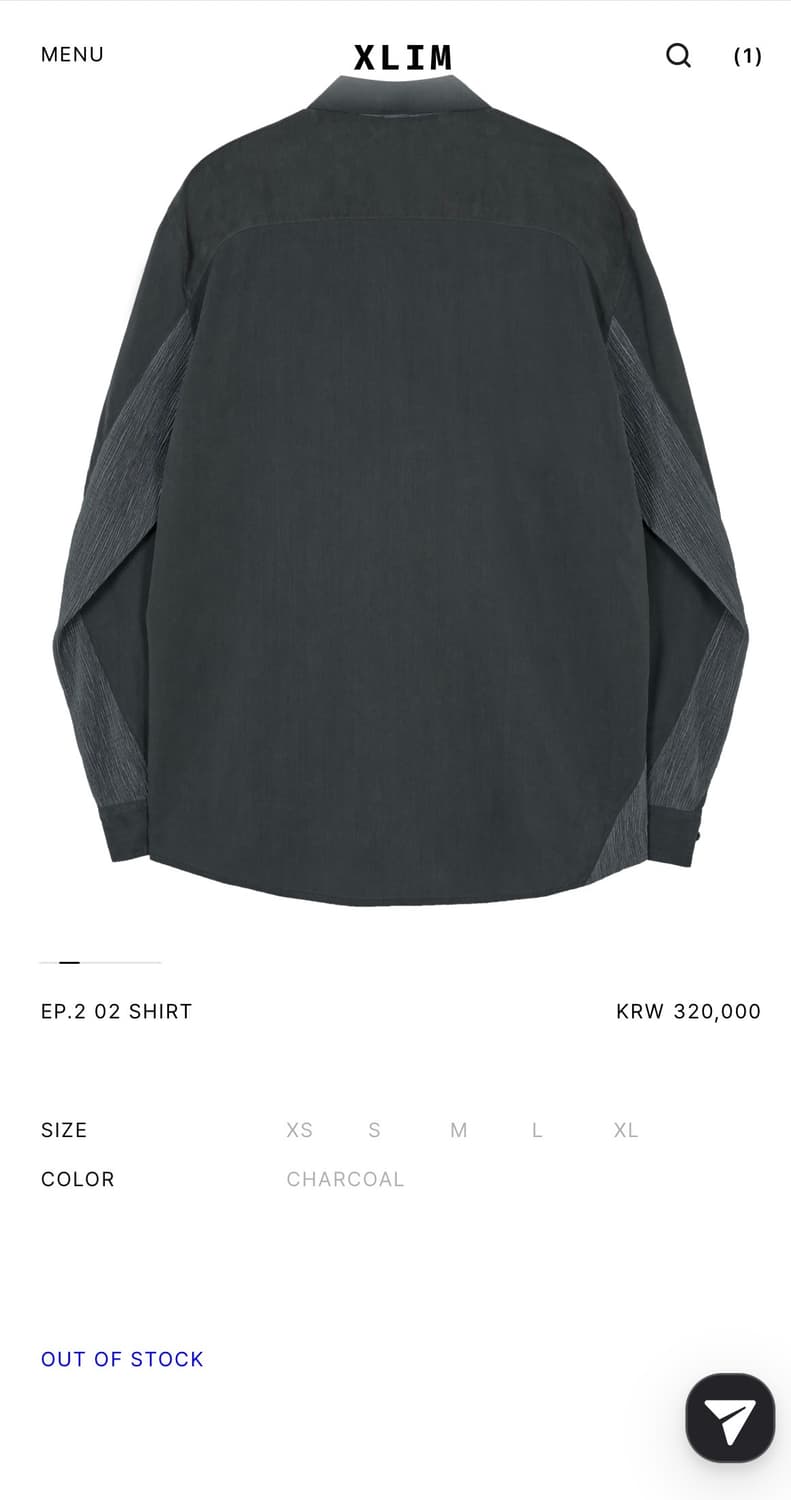Select size S option
The width and height of the screenshot is (791, 1500).
(374, 1130)
